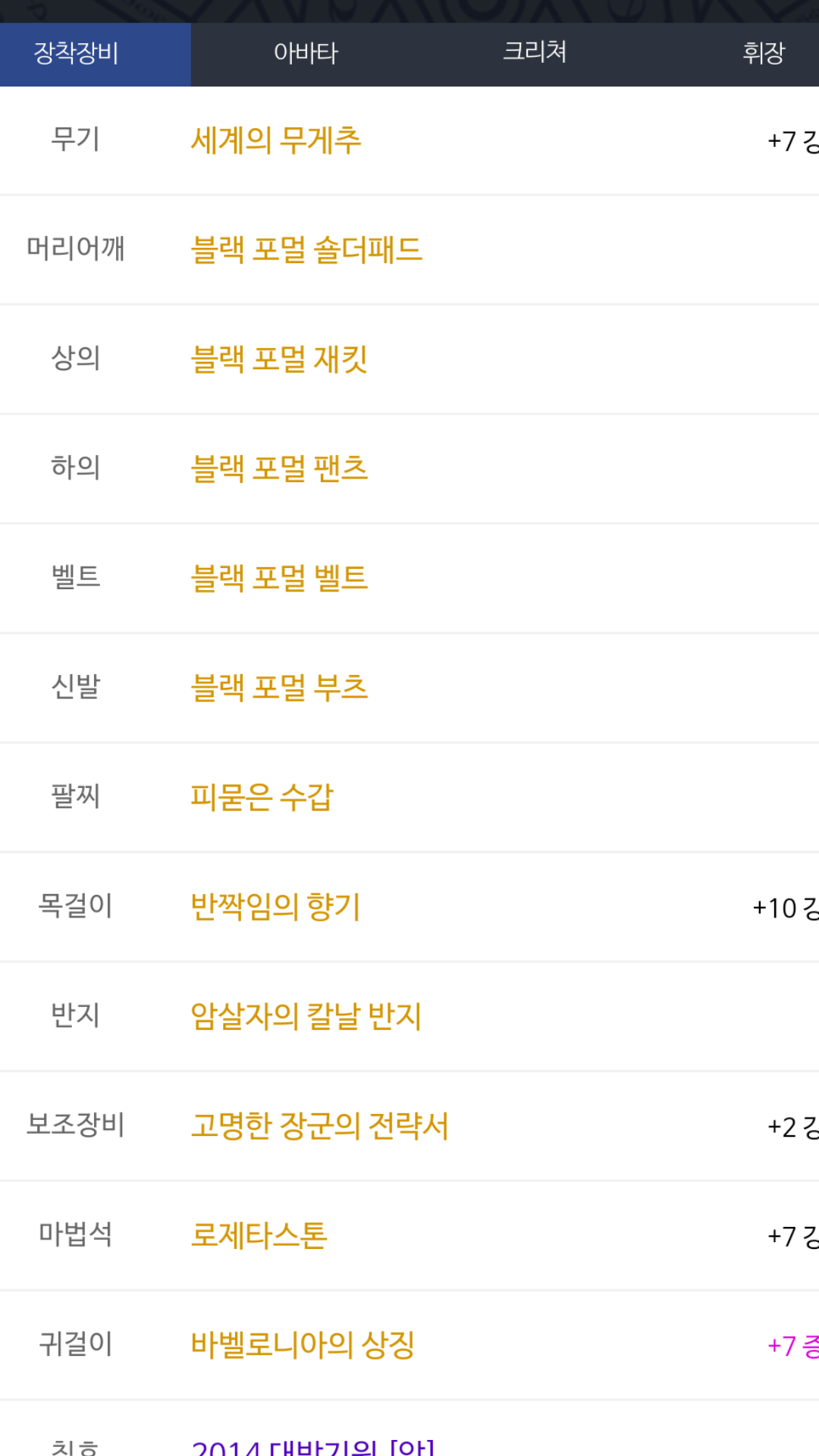
Task: Select the 장착장비 tab
Action: coord(76,53)
